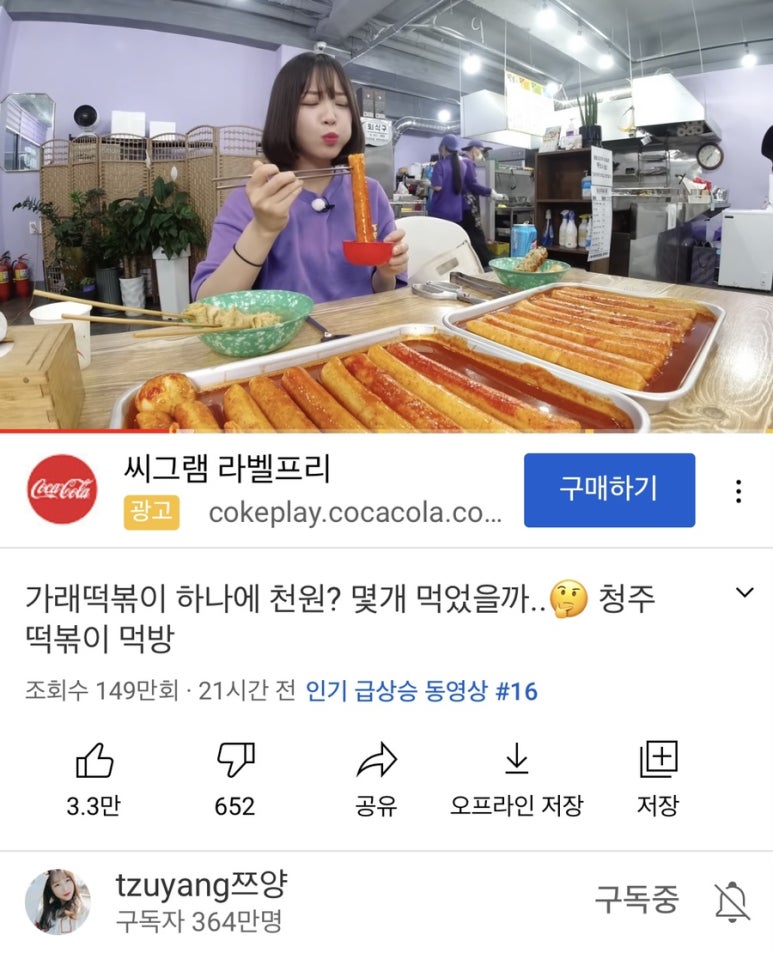The height and width of the screenshot is (953, 773).
Task: Open the ad's three-dot overflow menu
Action: pos(738,491)
